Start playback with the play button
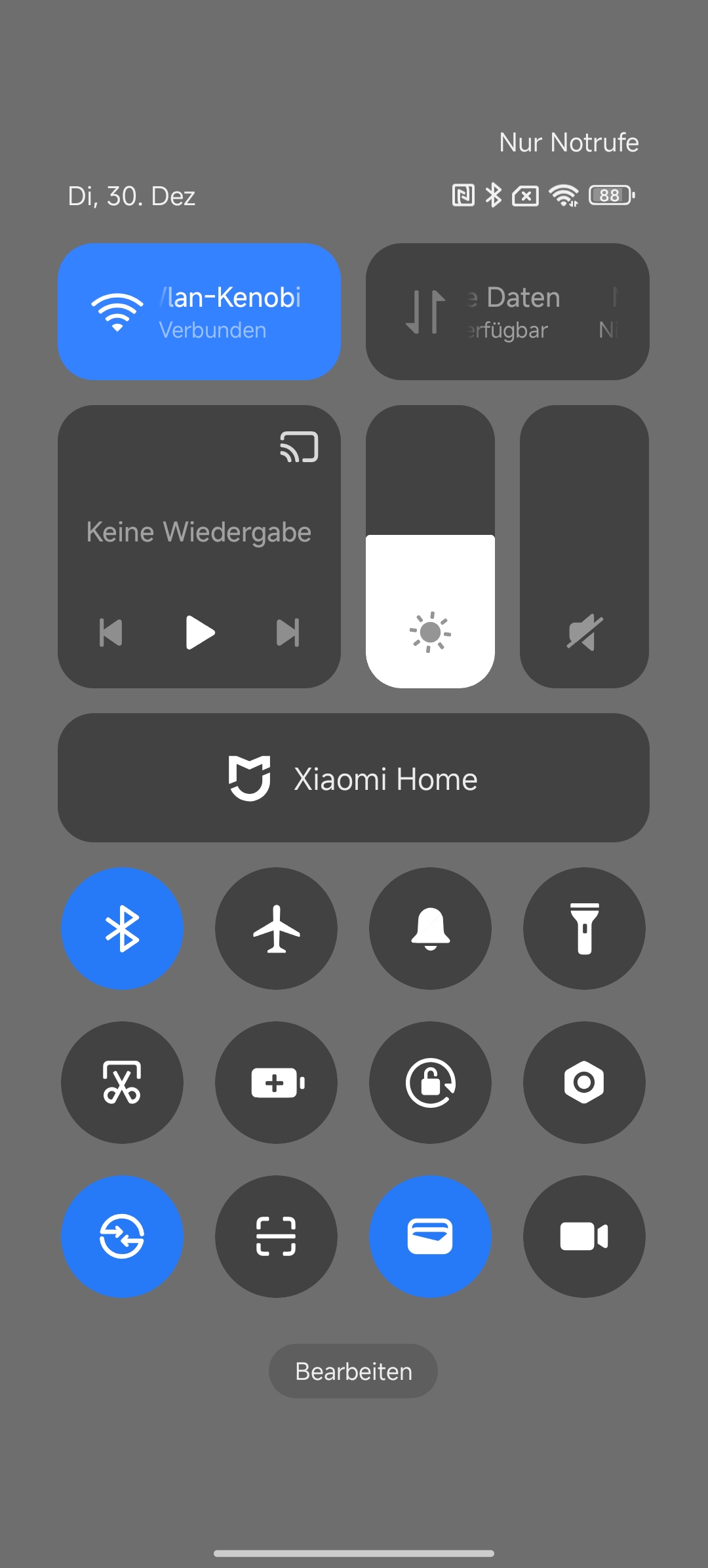The width and height of the screenshot is (708, 1568). click(x=200, y=633)
